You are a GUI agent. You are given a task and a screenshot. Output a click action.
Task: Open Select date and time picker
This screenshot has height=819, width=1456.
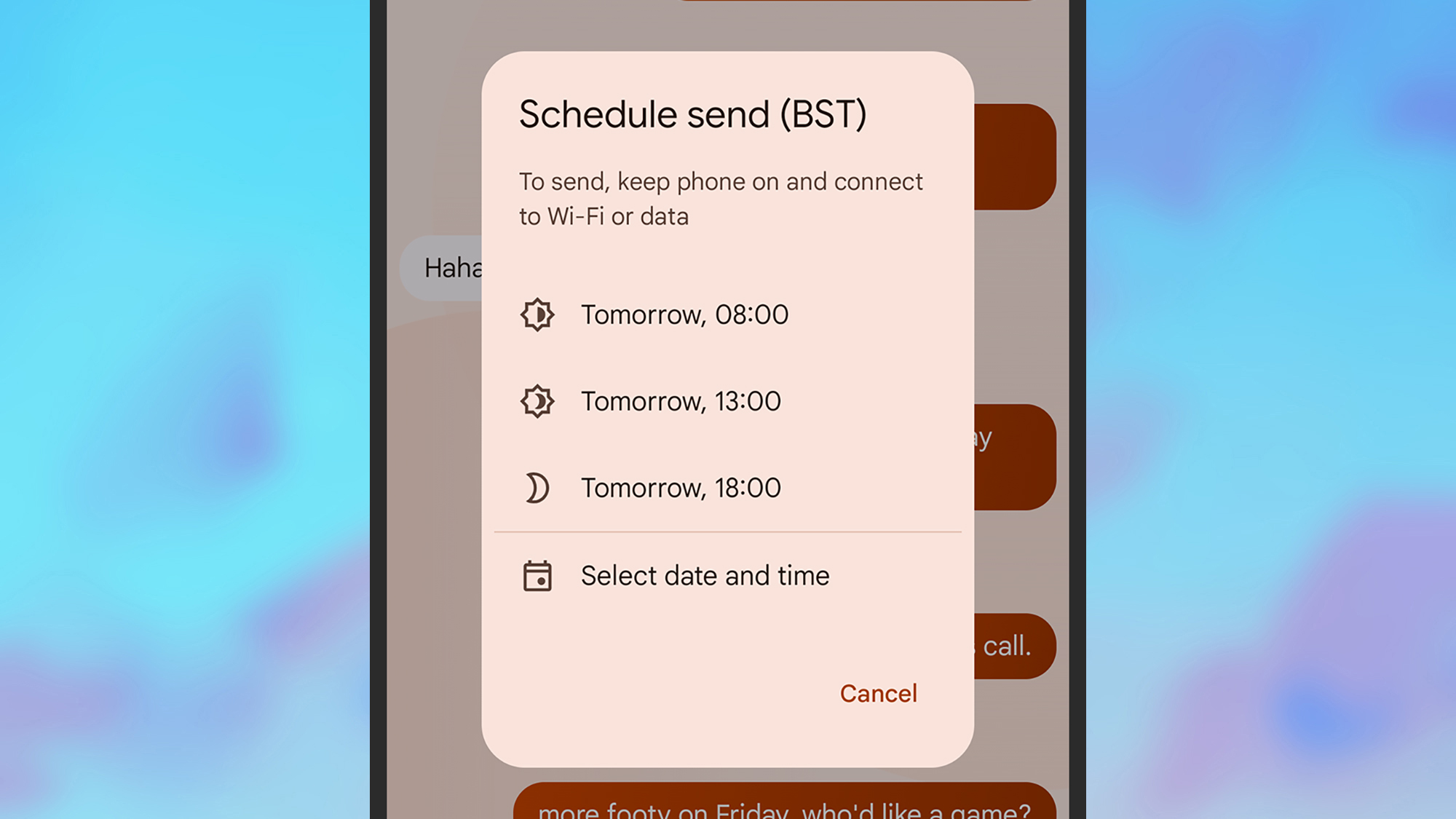[x=704, y=576]
